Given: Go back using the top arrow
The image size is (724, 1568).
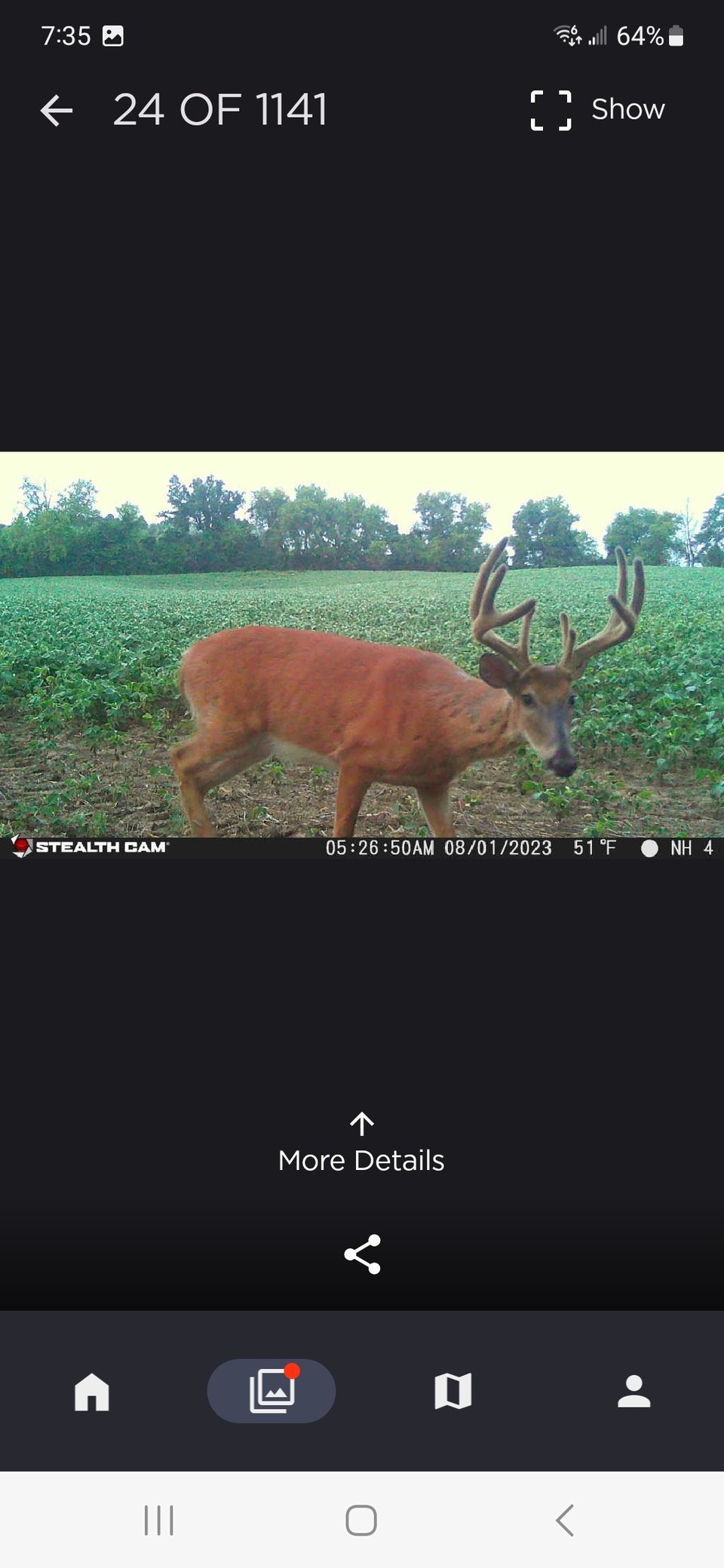Looking at the screenshot, I should (57, 111).
